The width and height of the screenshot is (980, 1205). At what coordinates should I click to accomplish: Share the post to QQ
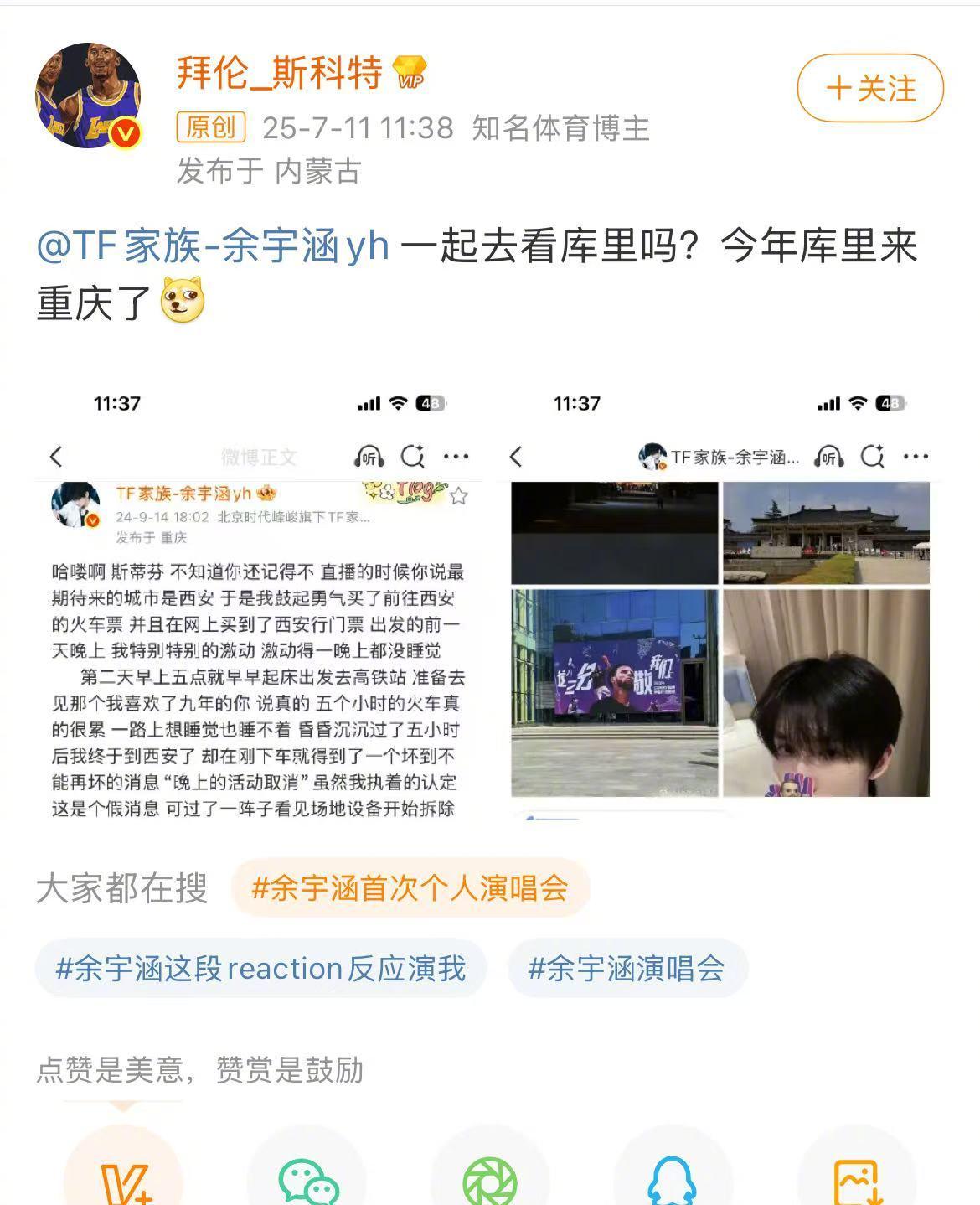tap(673, 1177)
